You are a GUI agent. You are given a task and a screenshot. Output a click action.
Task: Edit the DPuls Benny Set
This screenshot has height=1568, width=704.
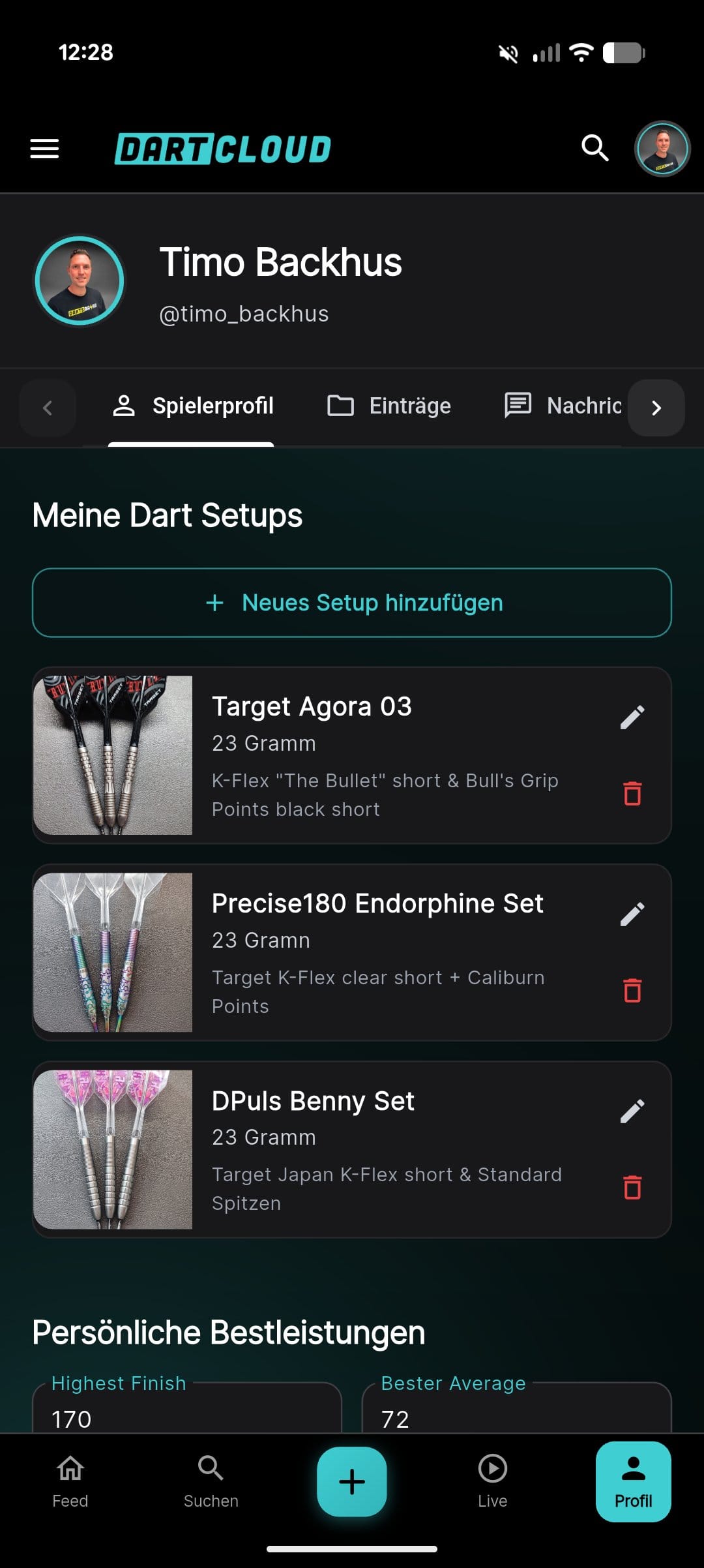(x=632, y=1111)
